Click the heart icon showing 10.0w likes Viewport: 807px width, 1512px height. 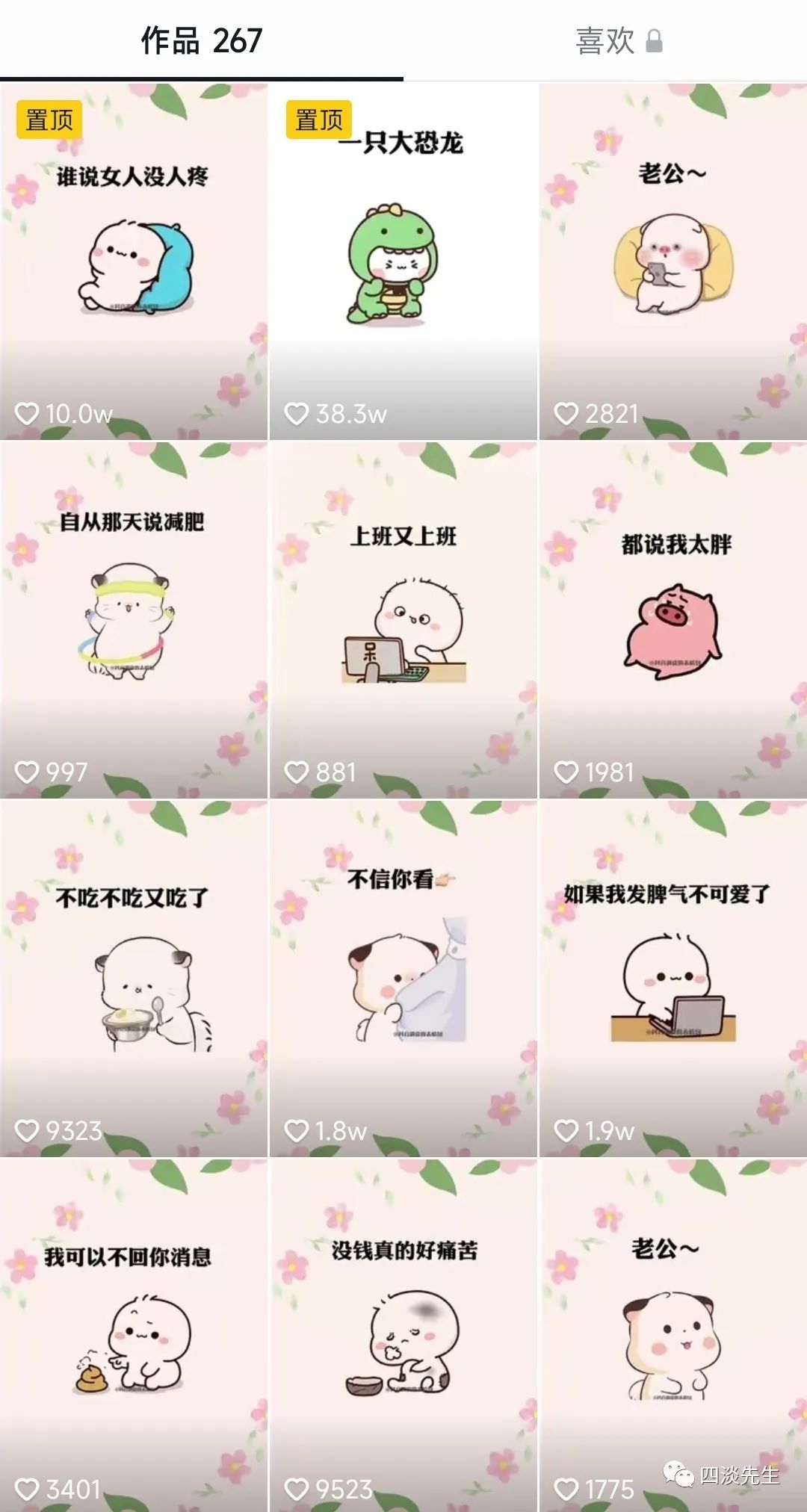30,412
